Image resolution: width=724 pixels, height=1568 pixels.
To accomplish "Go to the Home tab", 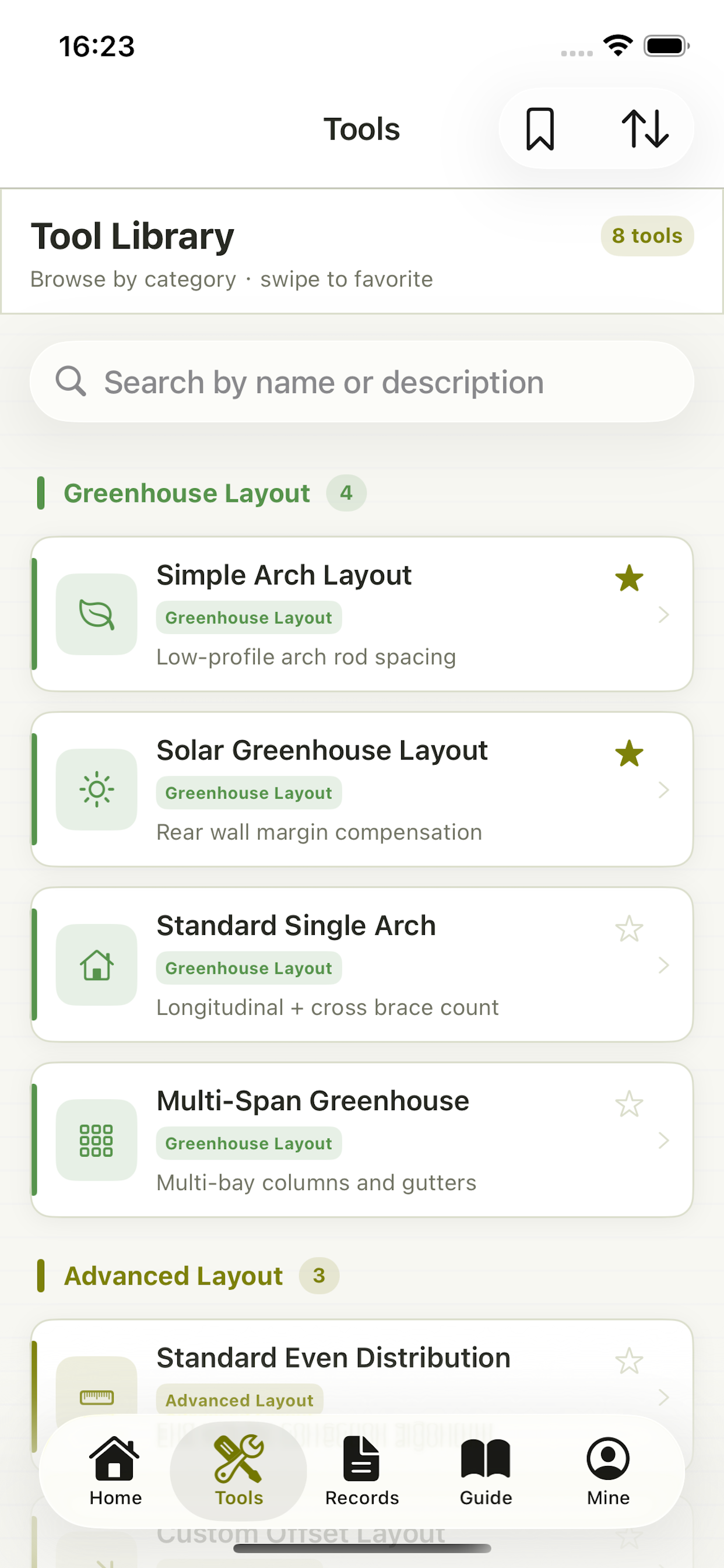I will pyautogui.click(x=115, y=1471).
